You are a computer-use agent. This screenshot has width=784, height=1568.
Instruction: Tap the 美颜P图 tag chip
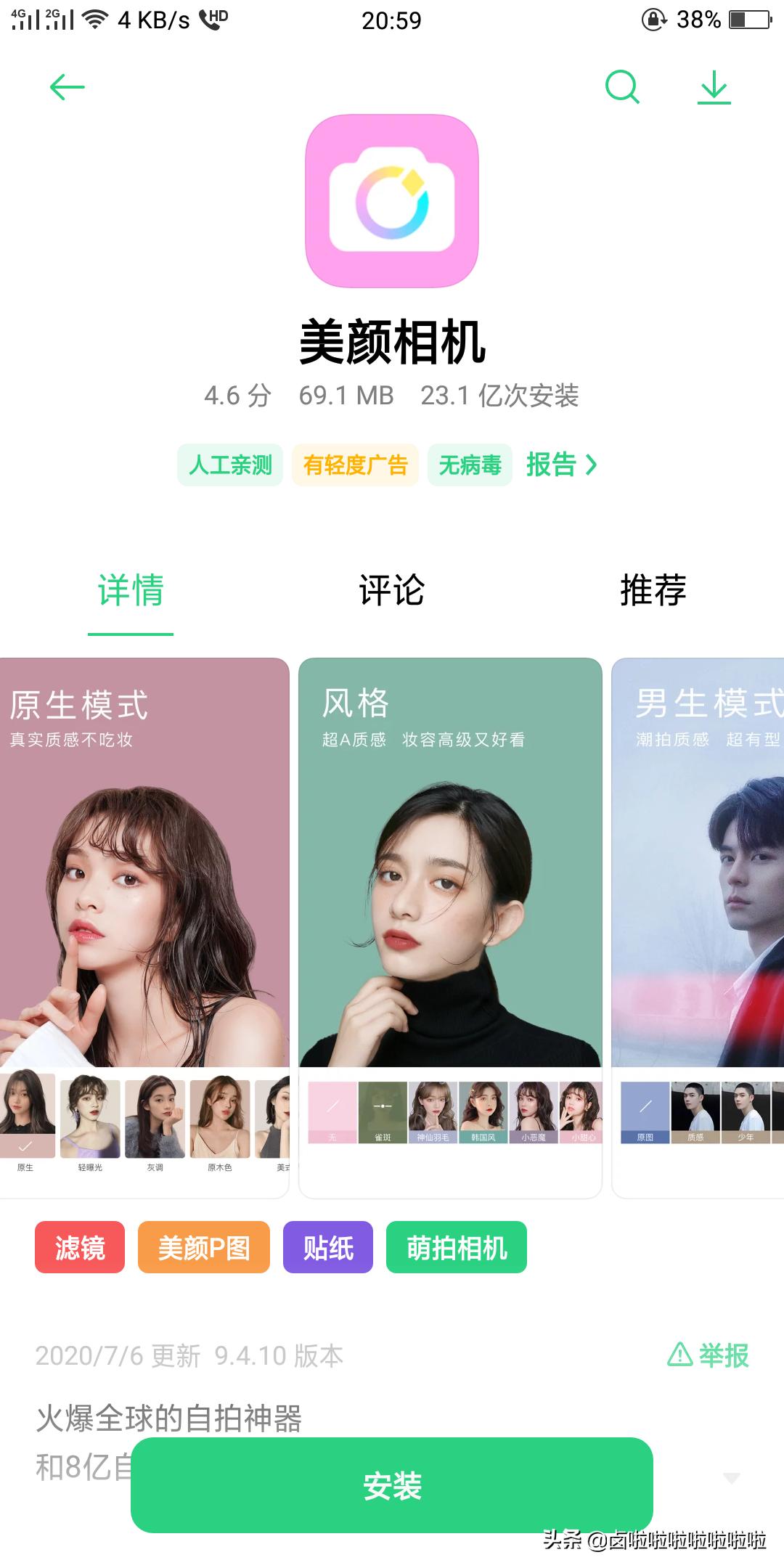click(x=204, y=1247)
